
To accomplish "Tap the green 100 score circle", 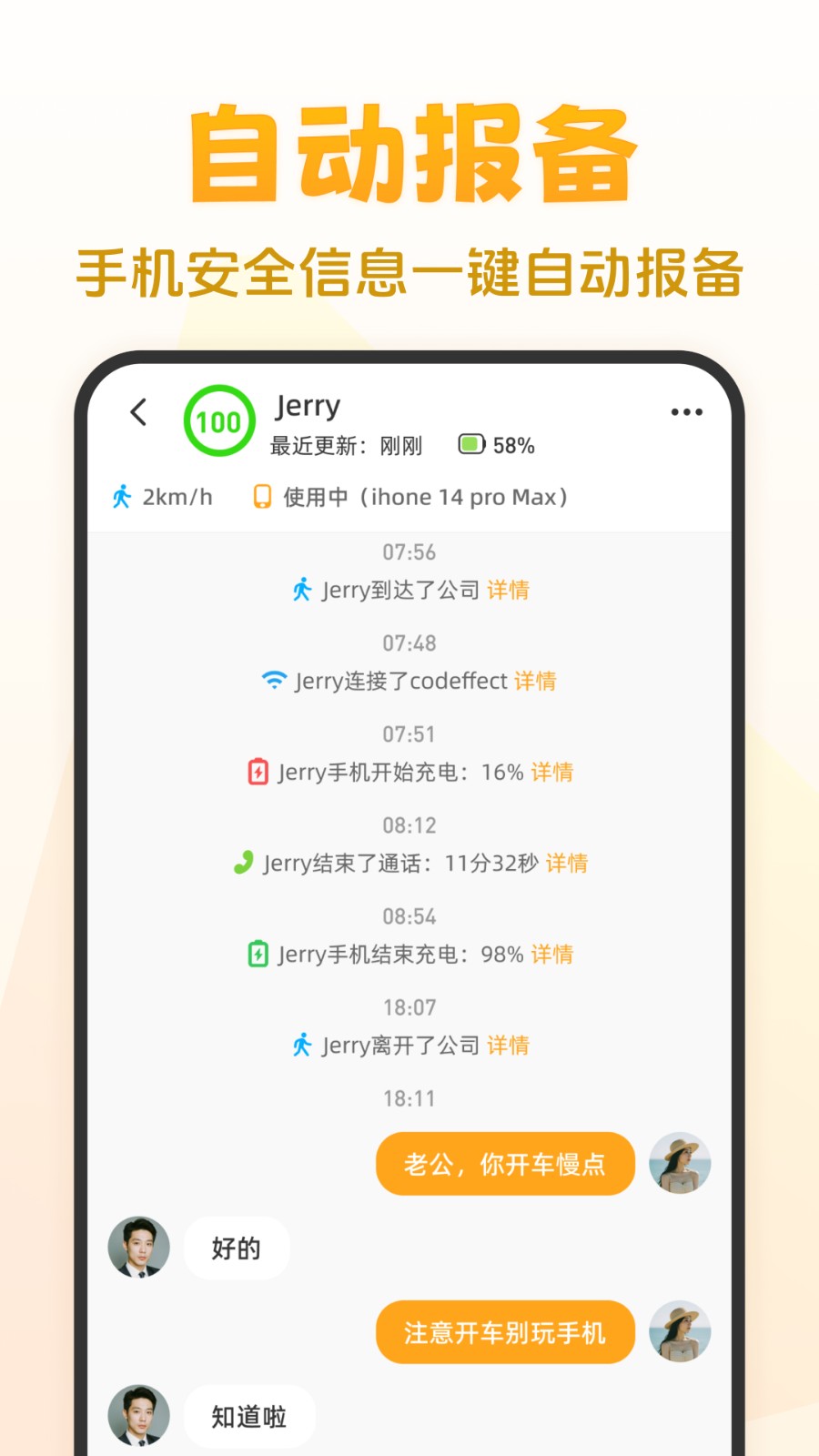I will pyautogui.click(x=218, y=421).
